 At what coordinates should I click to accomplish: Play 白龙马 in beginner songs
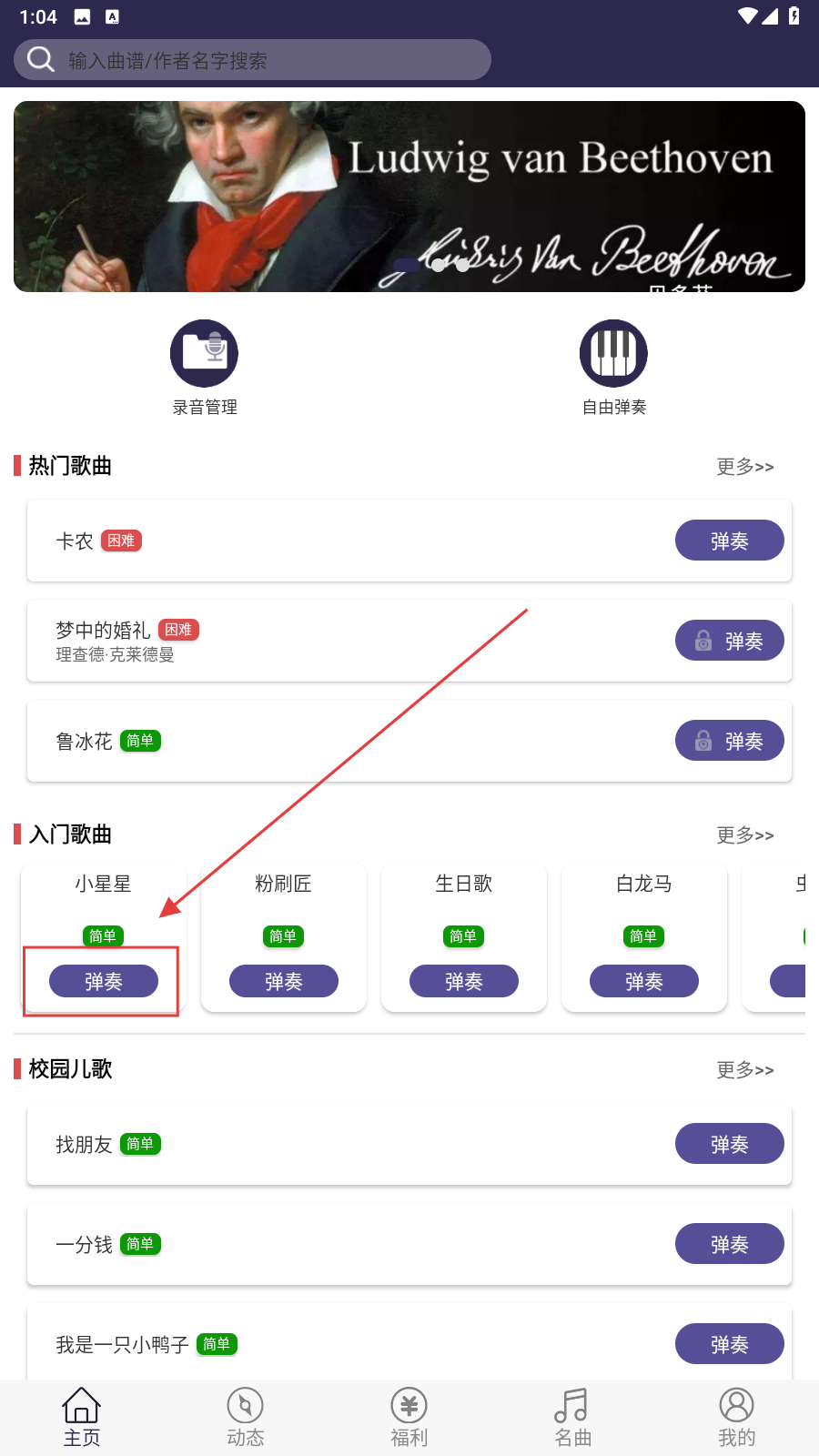click(x=644, y=981)
